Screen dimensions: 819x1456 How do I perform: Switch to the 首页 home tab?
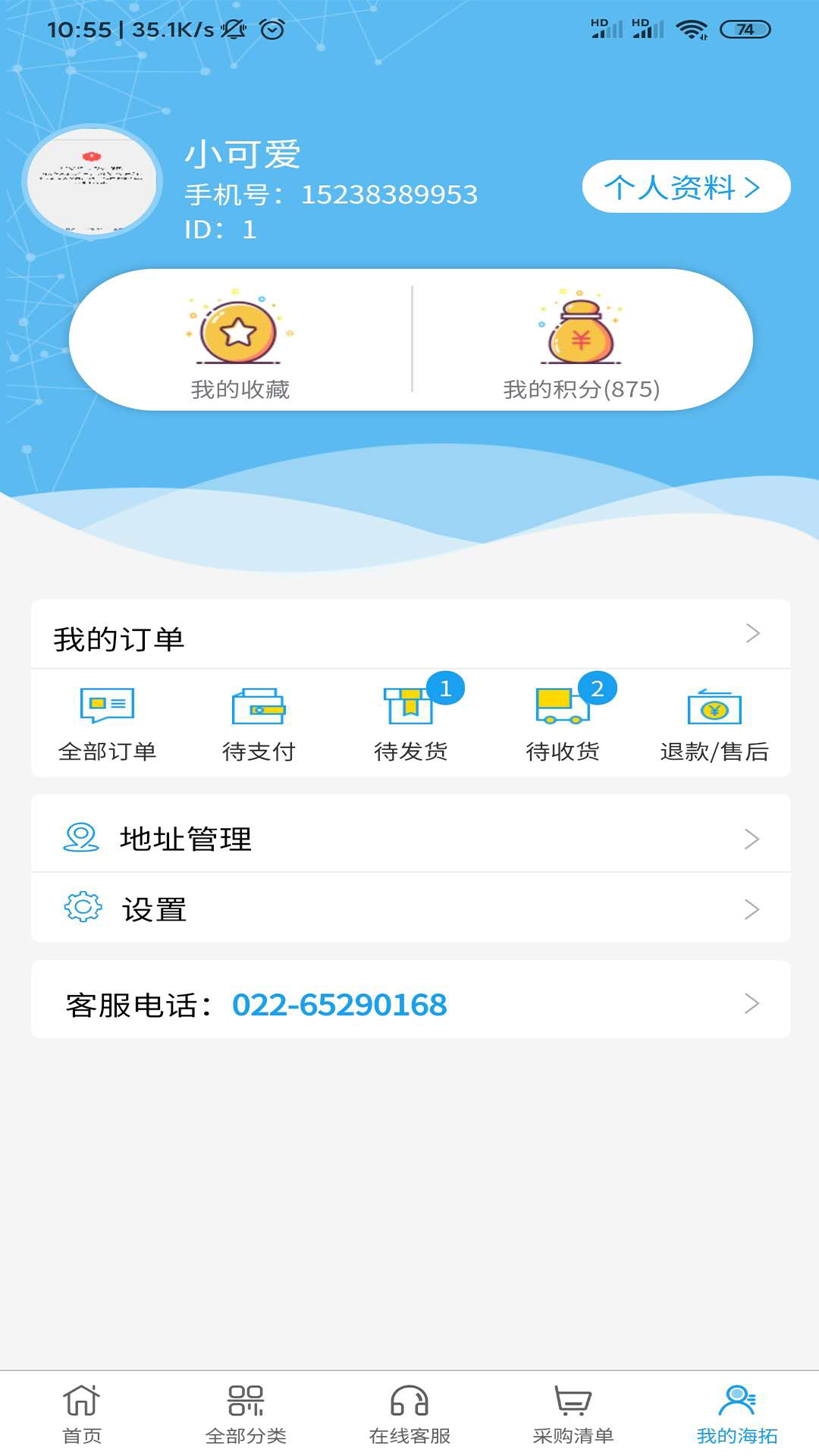[x=82, y=1414]
